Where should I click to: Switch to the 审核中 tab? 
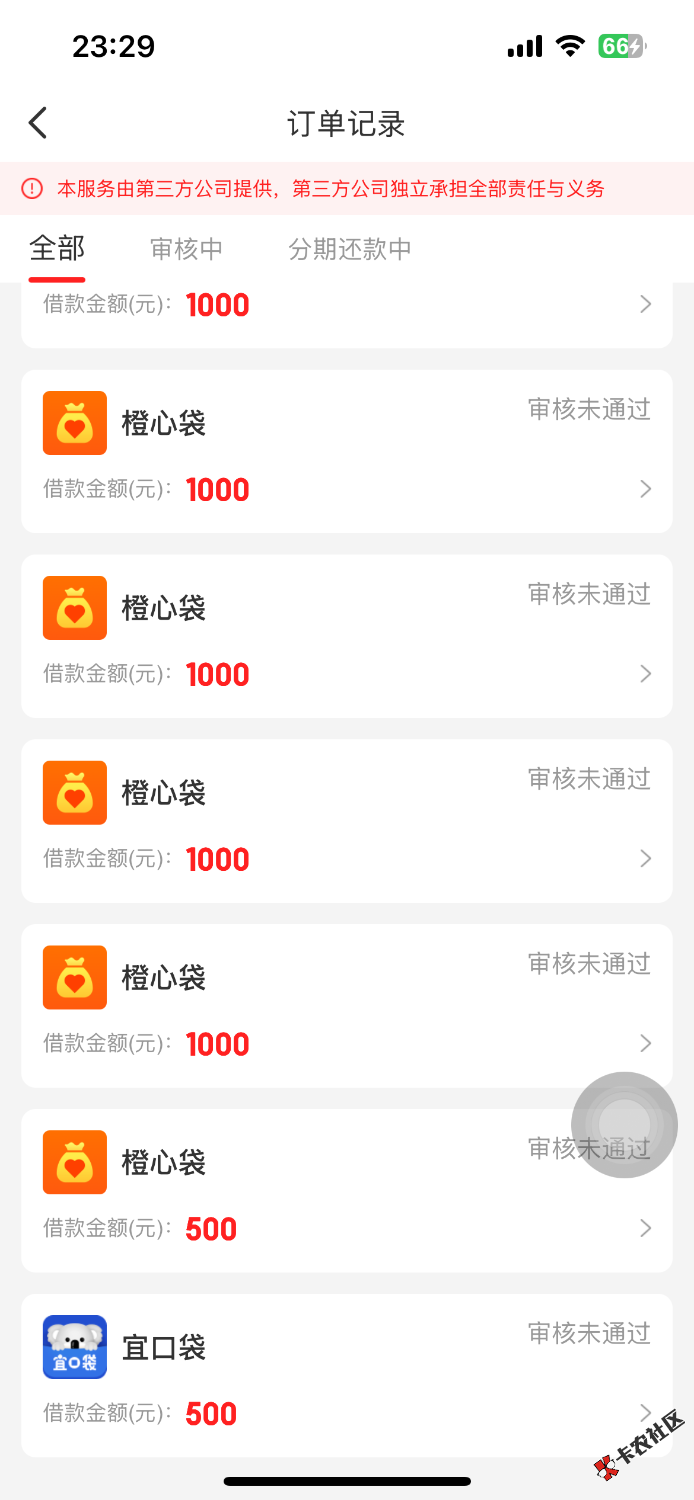tap(186, 249)
